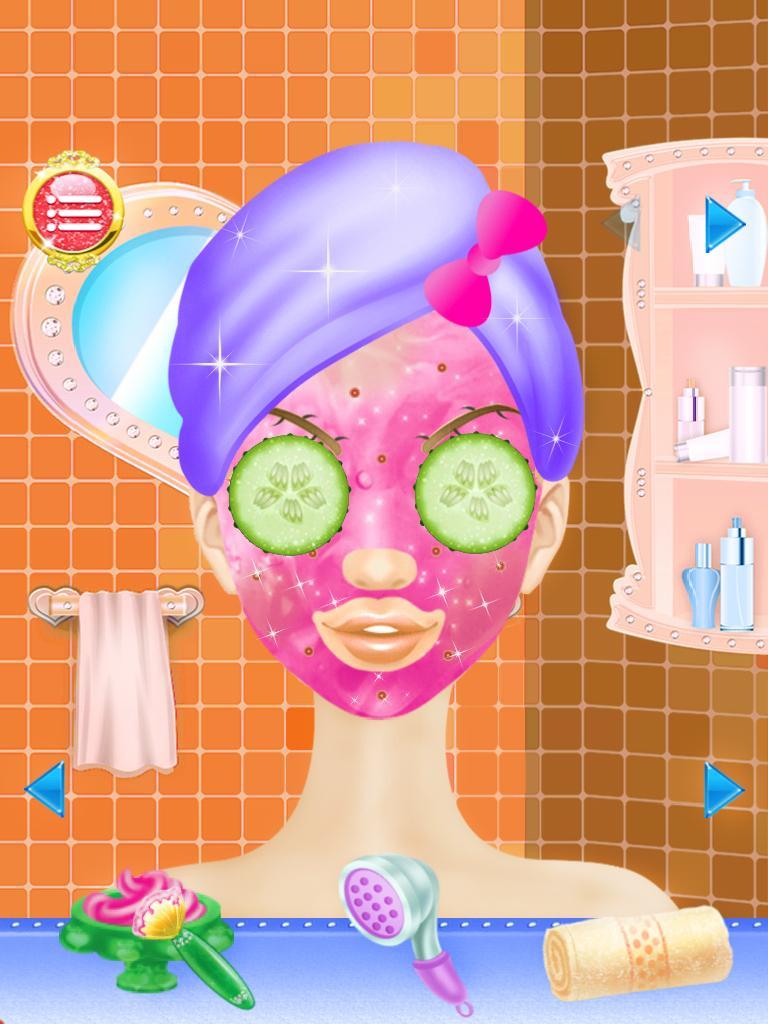The height and width of the screenshot is (1024, 768).
Task: Pick up the green rose cream applicator
Action: [x=150, y=920]
